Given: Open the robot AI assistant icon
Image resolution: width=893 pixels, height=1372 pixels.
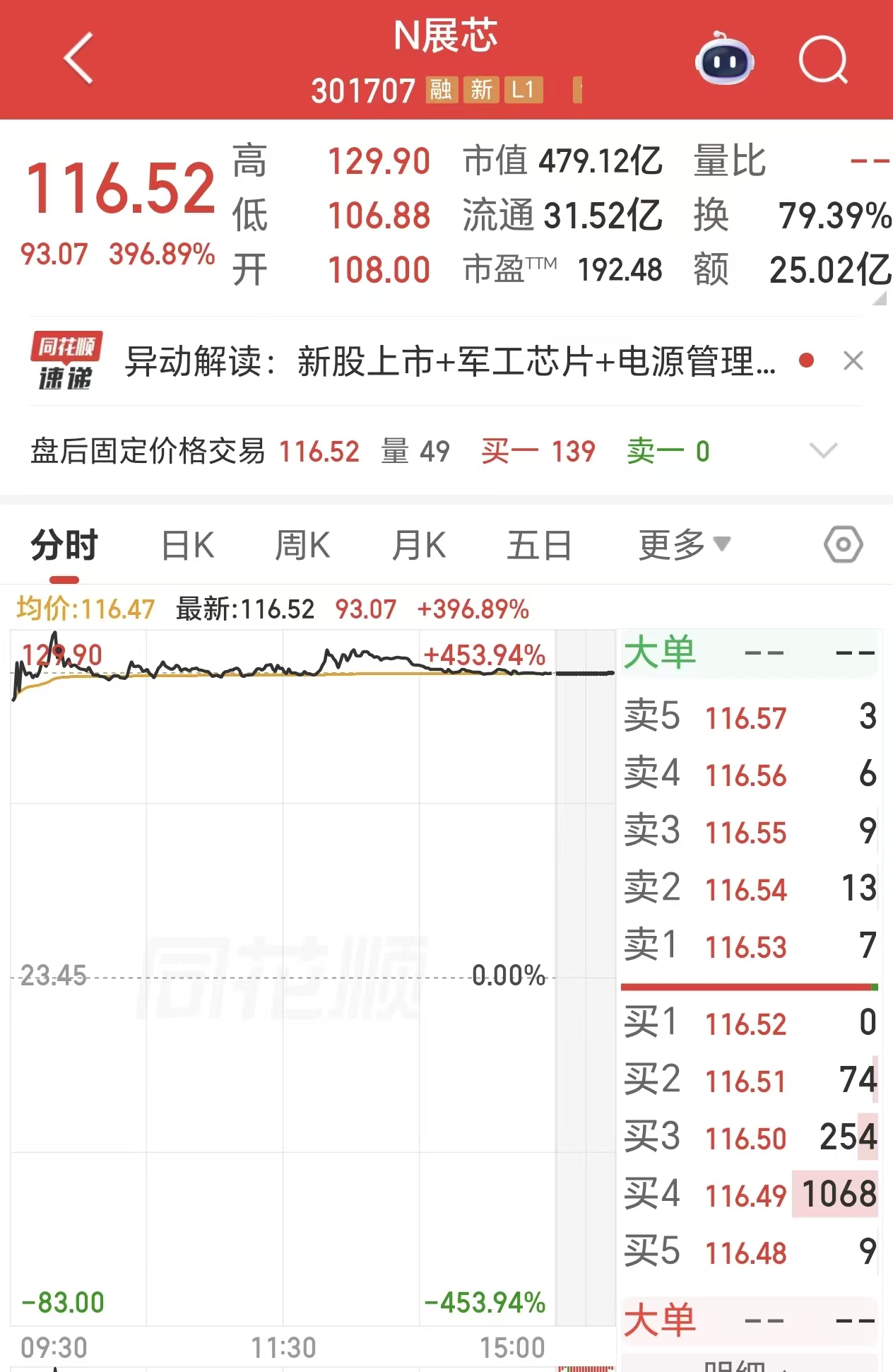Looking at the screenshot, I should tap(725, 60).
